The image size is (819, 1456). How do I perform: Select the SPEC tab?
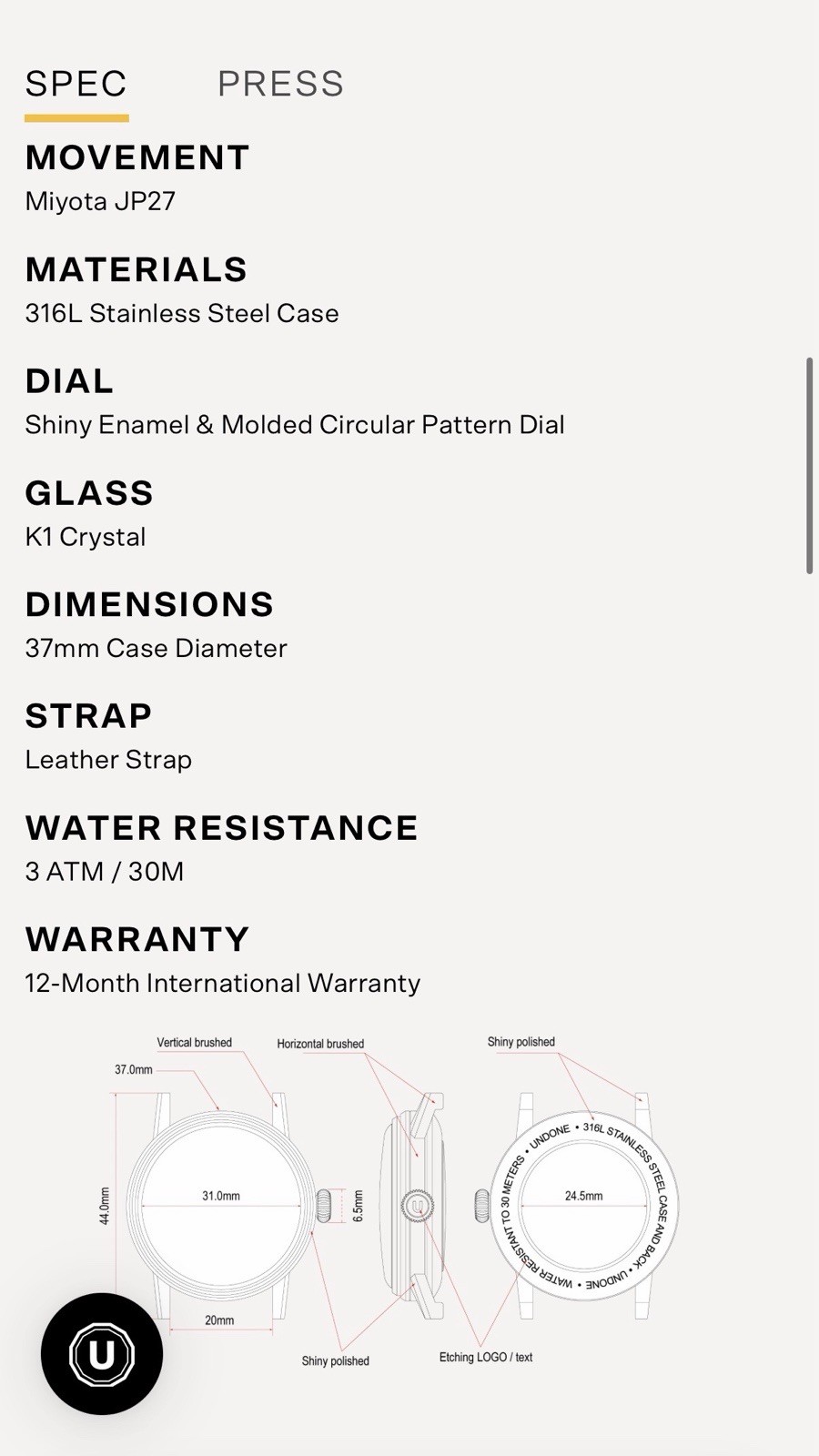coord(76,84)
